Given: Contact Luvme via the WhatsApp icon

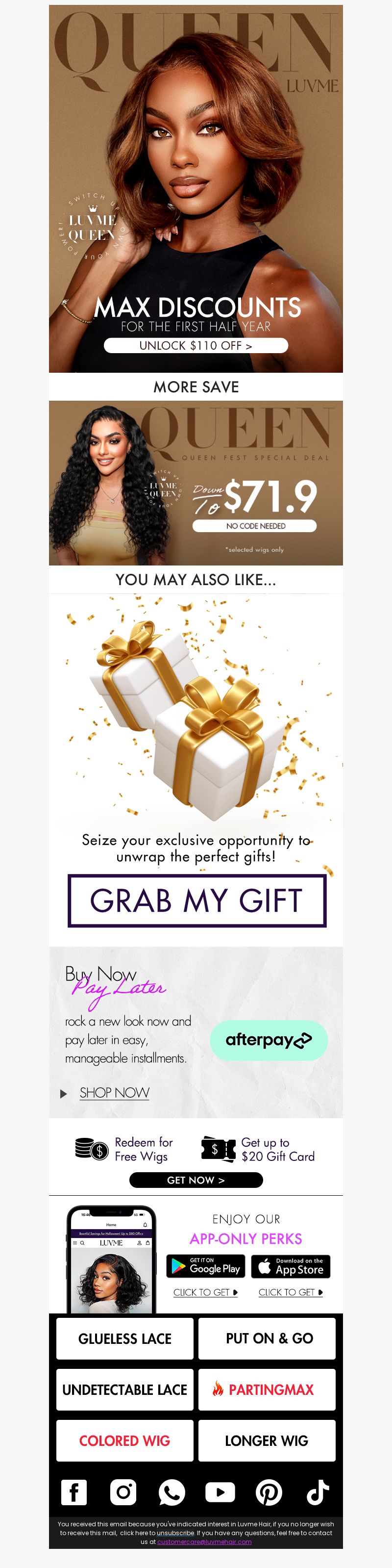Looking at the screenshot, I should click(171, 1492).
